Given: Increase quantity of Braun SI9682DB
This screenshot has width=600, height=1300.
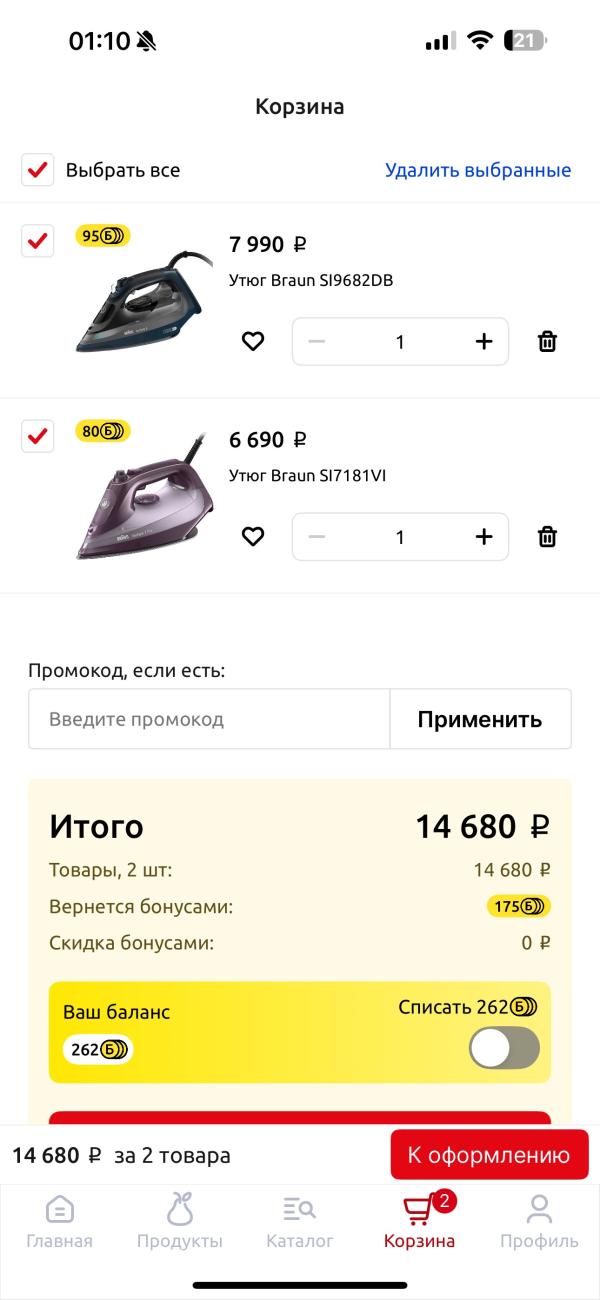Looking at the screenshot, I should pos(484,342).
